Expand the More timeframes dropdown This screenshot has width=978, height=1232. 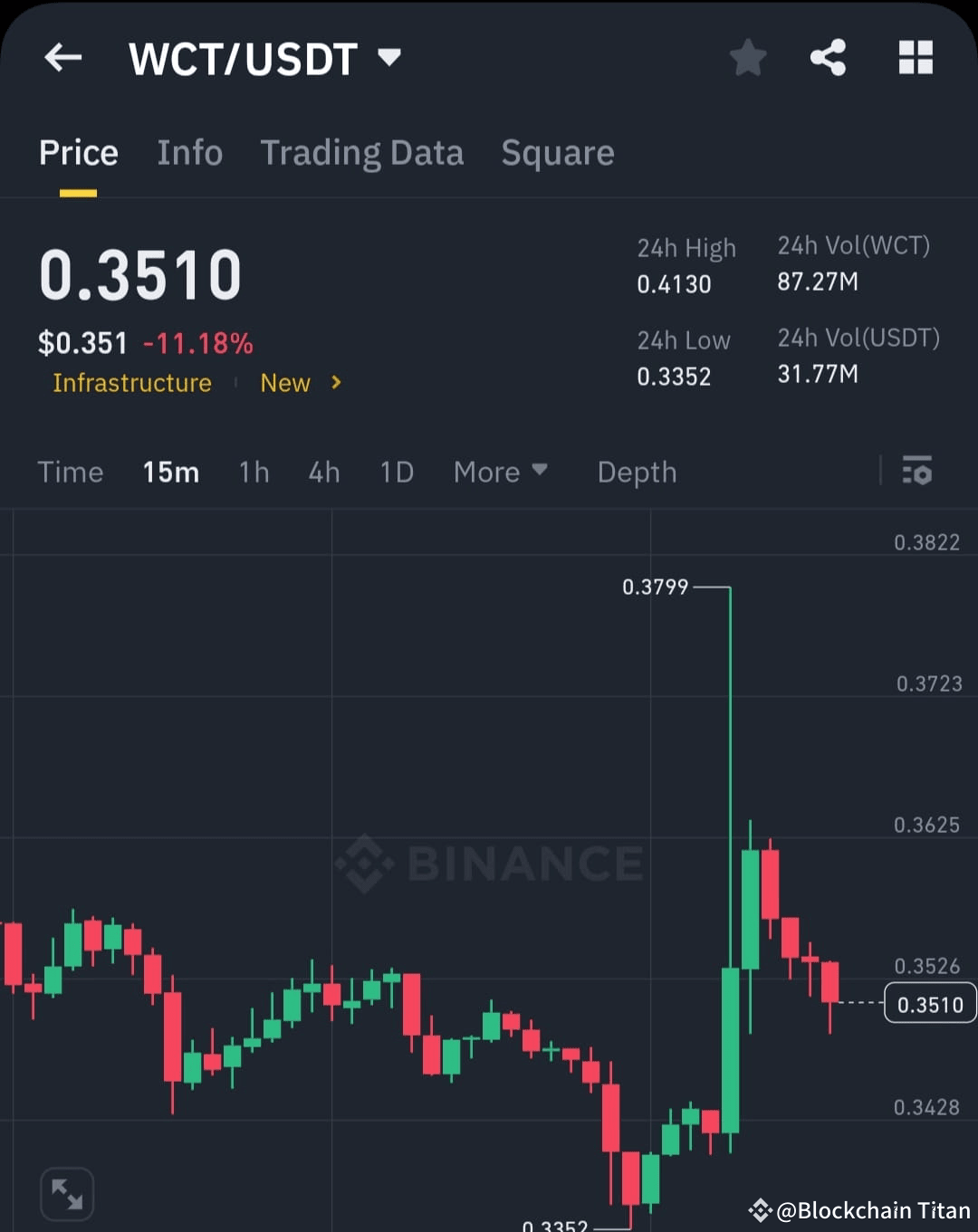(502, 472)
